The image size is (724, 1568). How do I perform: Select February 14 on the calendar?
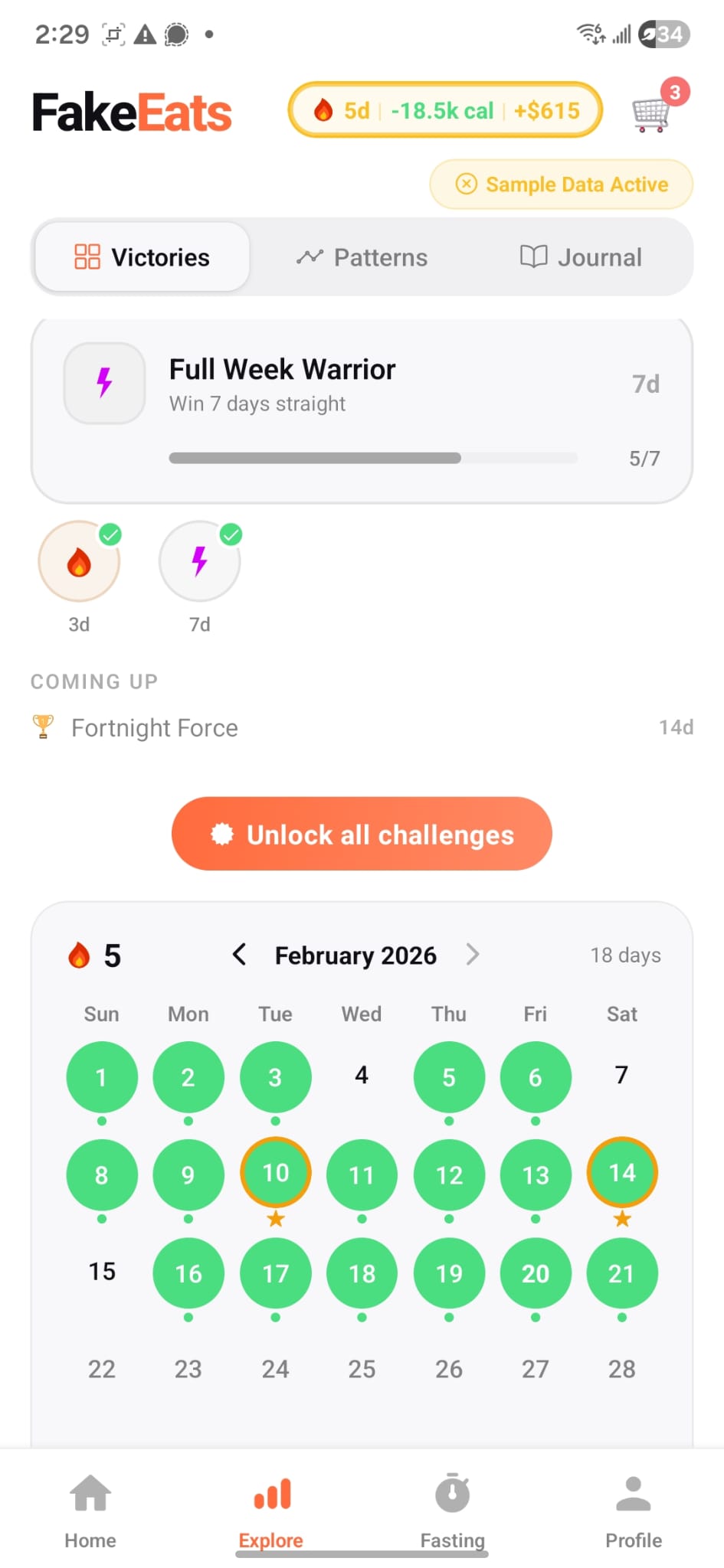(622, 1173)
